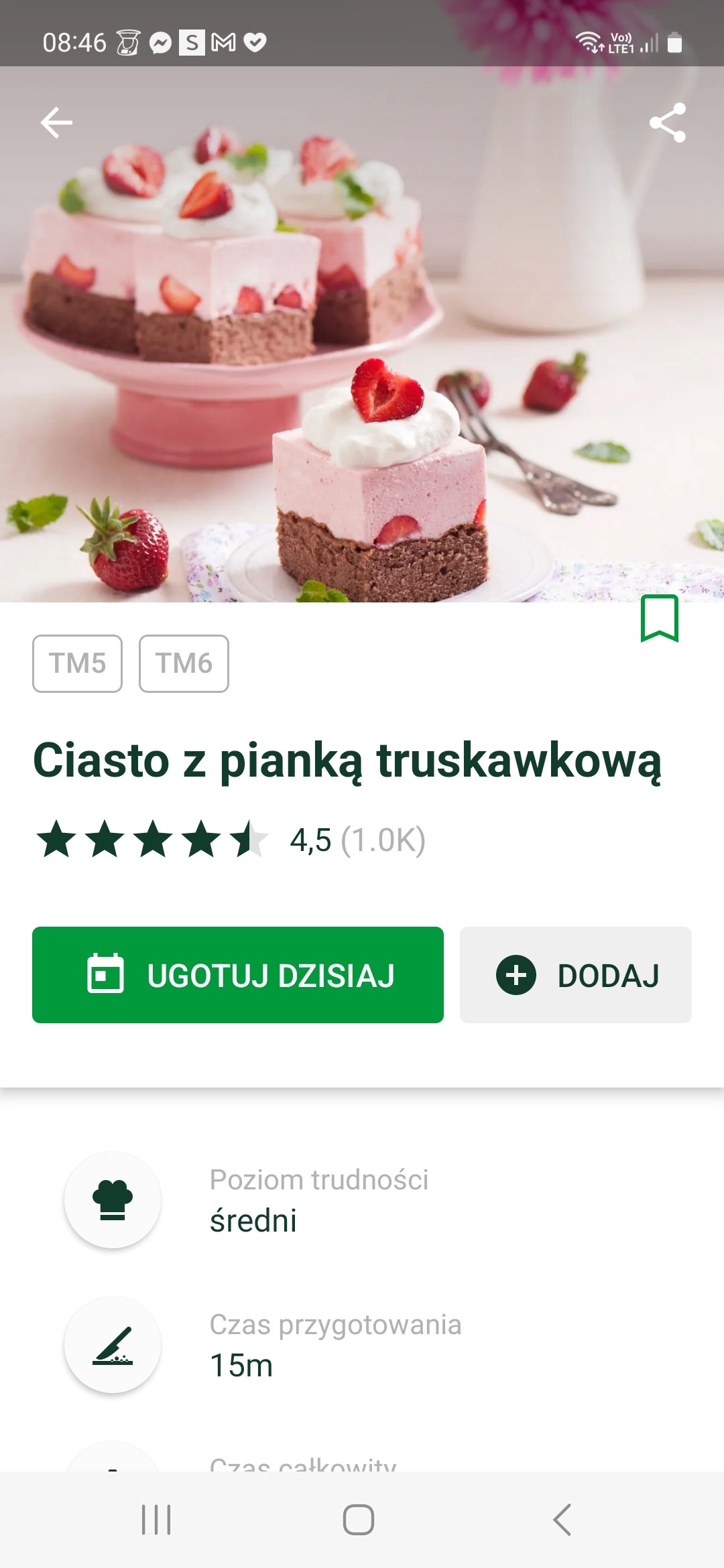Go back using the top arrow
724x1568 pixels.
(x=56, y=123)
